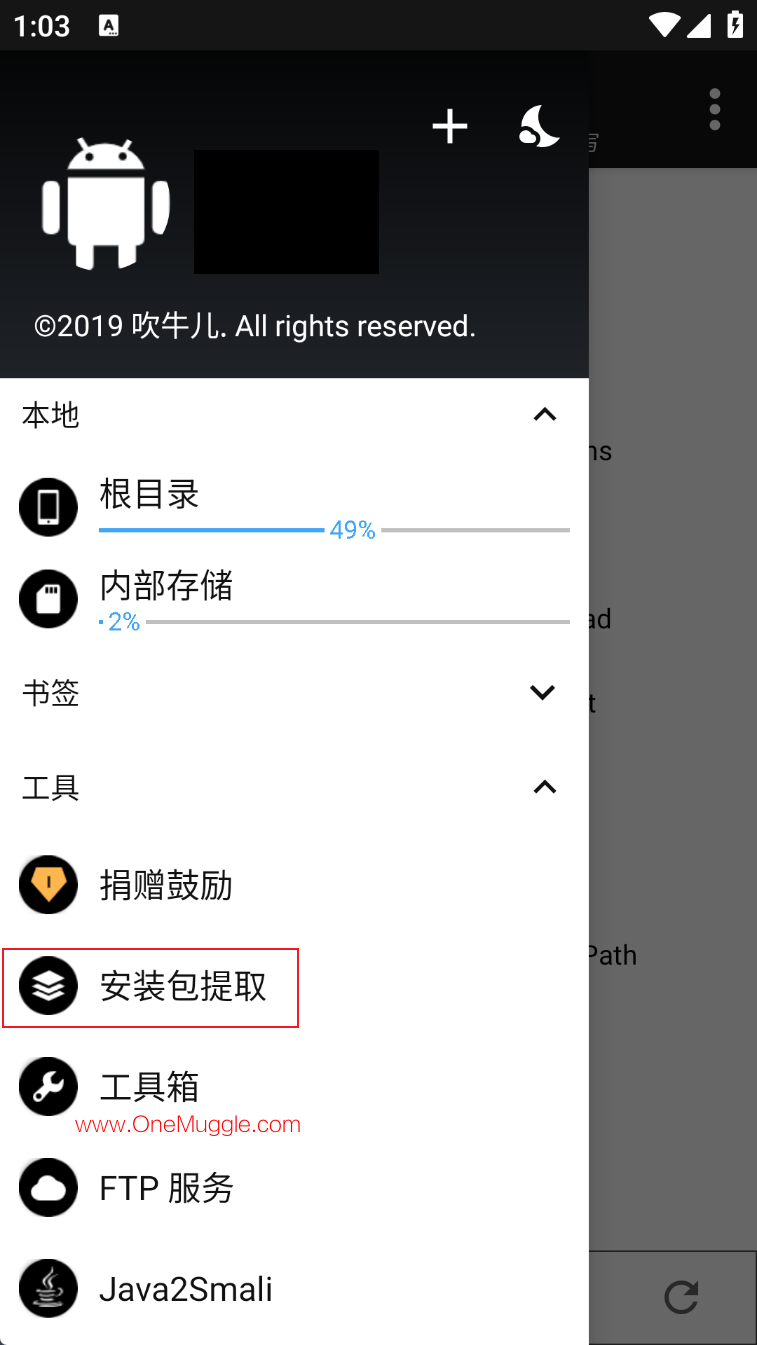Launch FTP 服务
This screenshot has height=1345, width=757.
pyautogui.click(x=167, y=1188)
